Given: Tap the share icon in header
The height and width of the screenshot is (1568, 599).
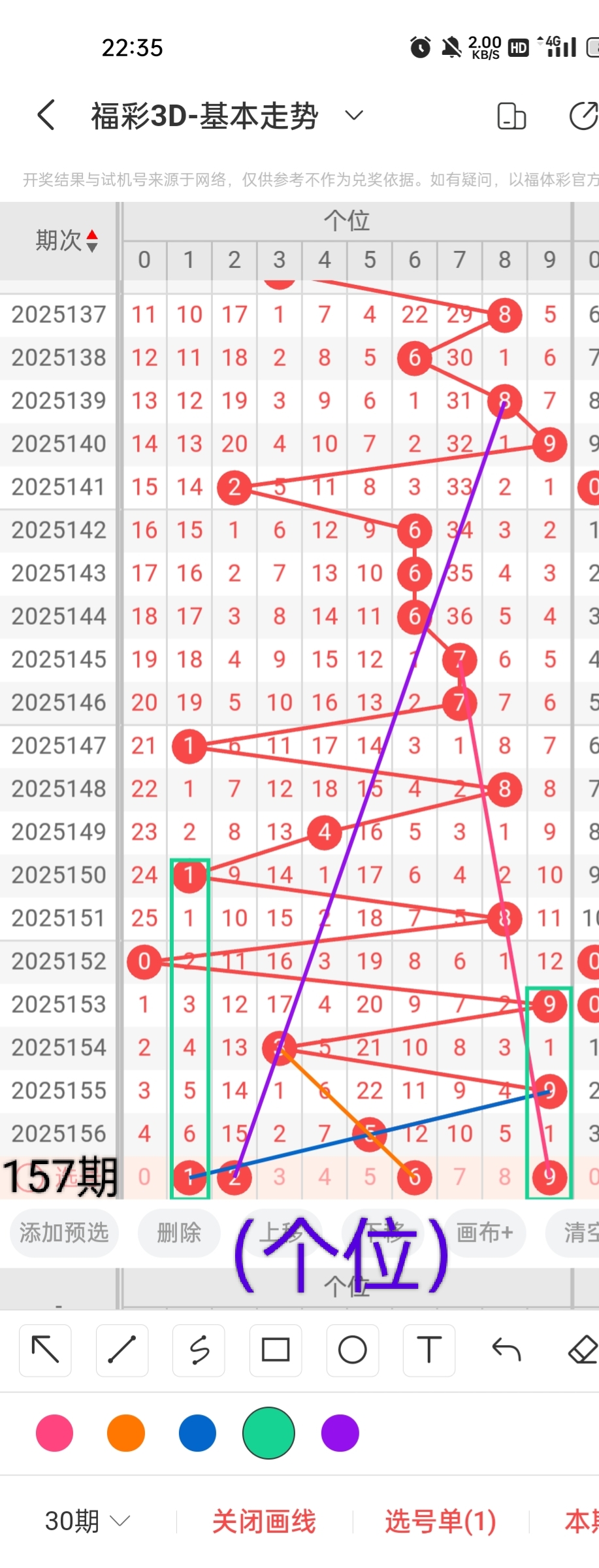Looking at the screenshot, I should click(x=583, y=116).
